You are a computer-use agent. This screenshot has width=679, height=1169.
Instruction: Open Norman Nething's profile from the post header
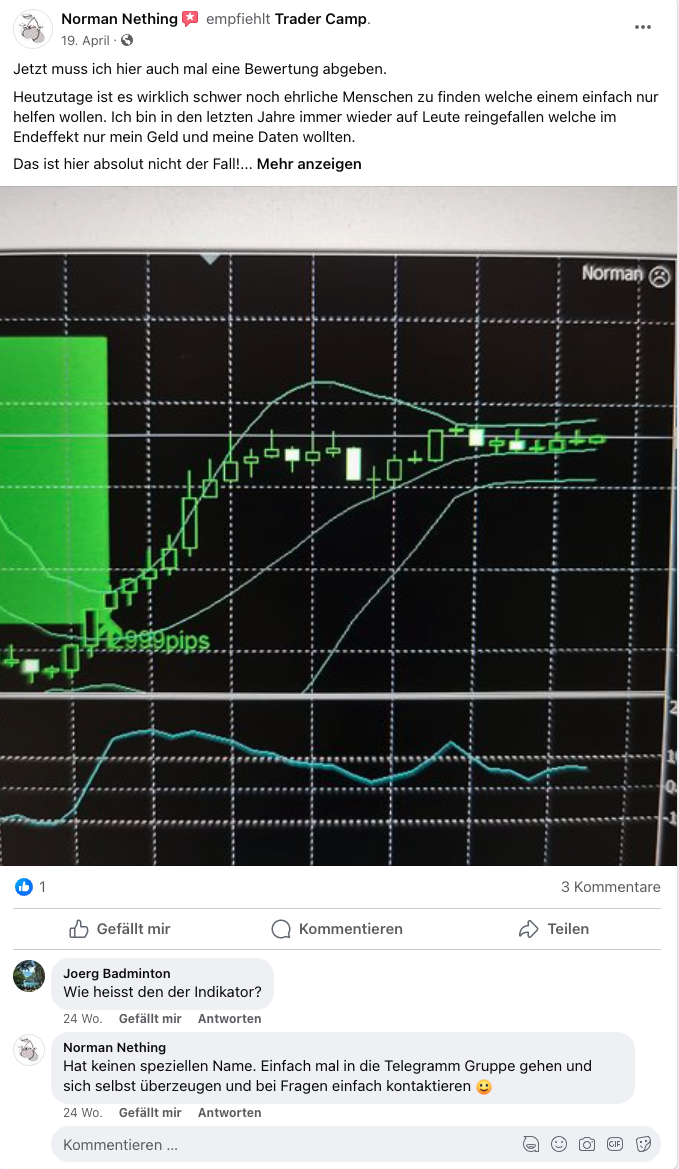tap(119, 19)
